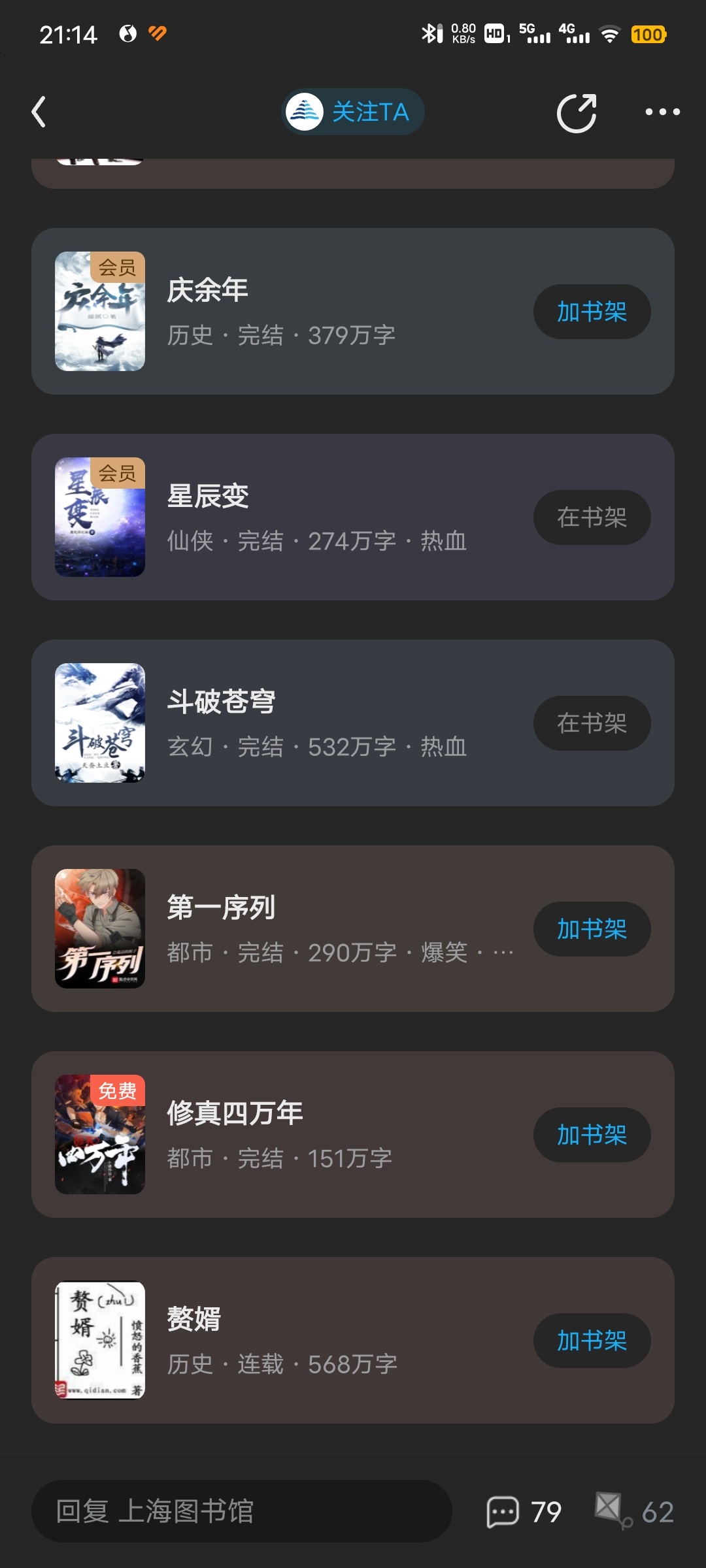The height and width of the screenshot is (1568, 706).
Task: Reply to 上海图书馆 in the comment box
Action: (242, 1511)
